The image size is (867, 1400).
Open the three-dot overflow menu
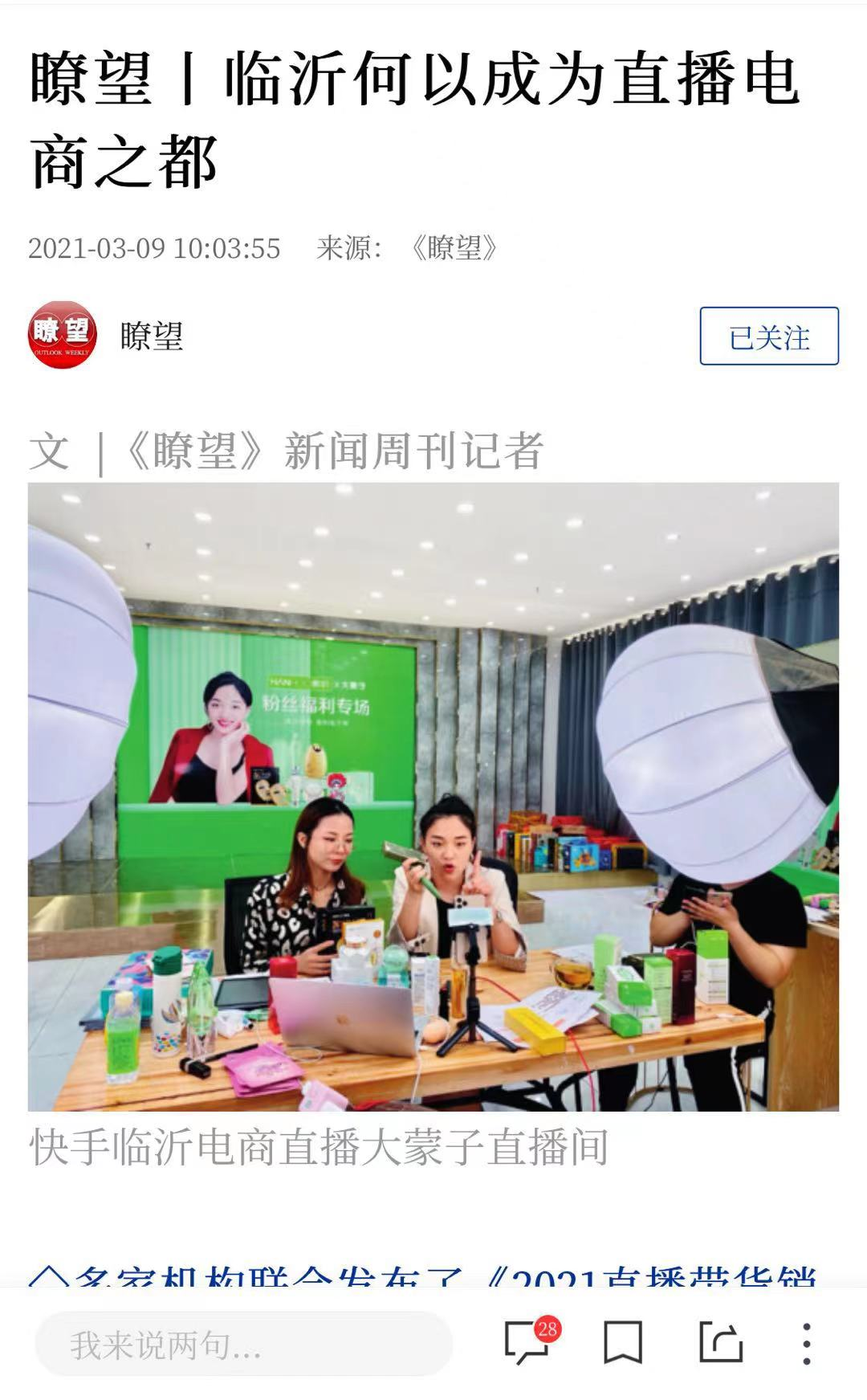coord(807,1343)
